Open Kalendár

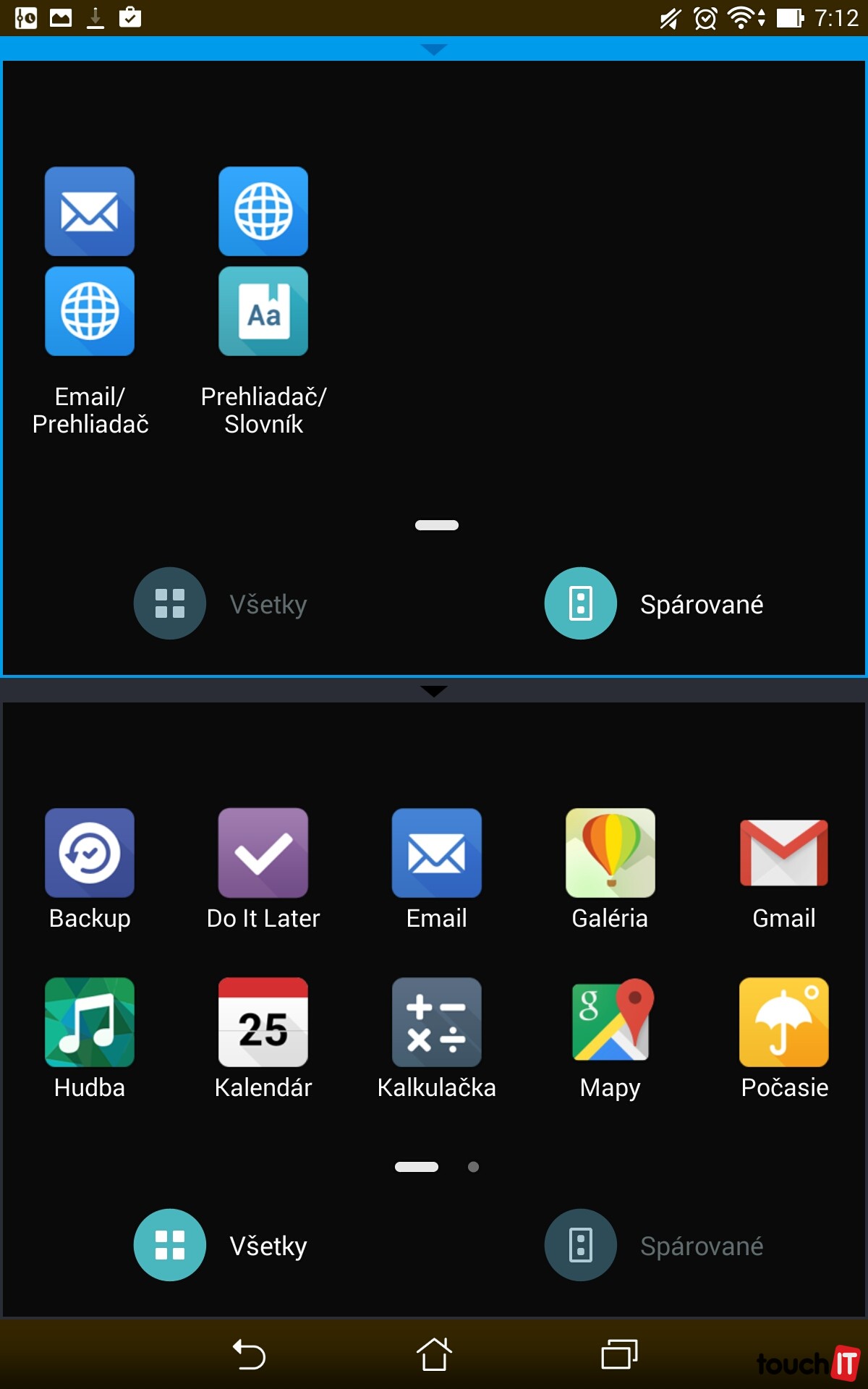pyautogui.click(x=263, y=1023)
